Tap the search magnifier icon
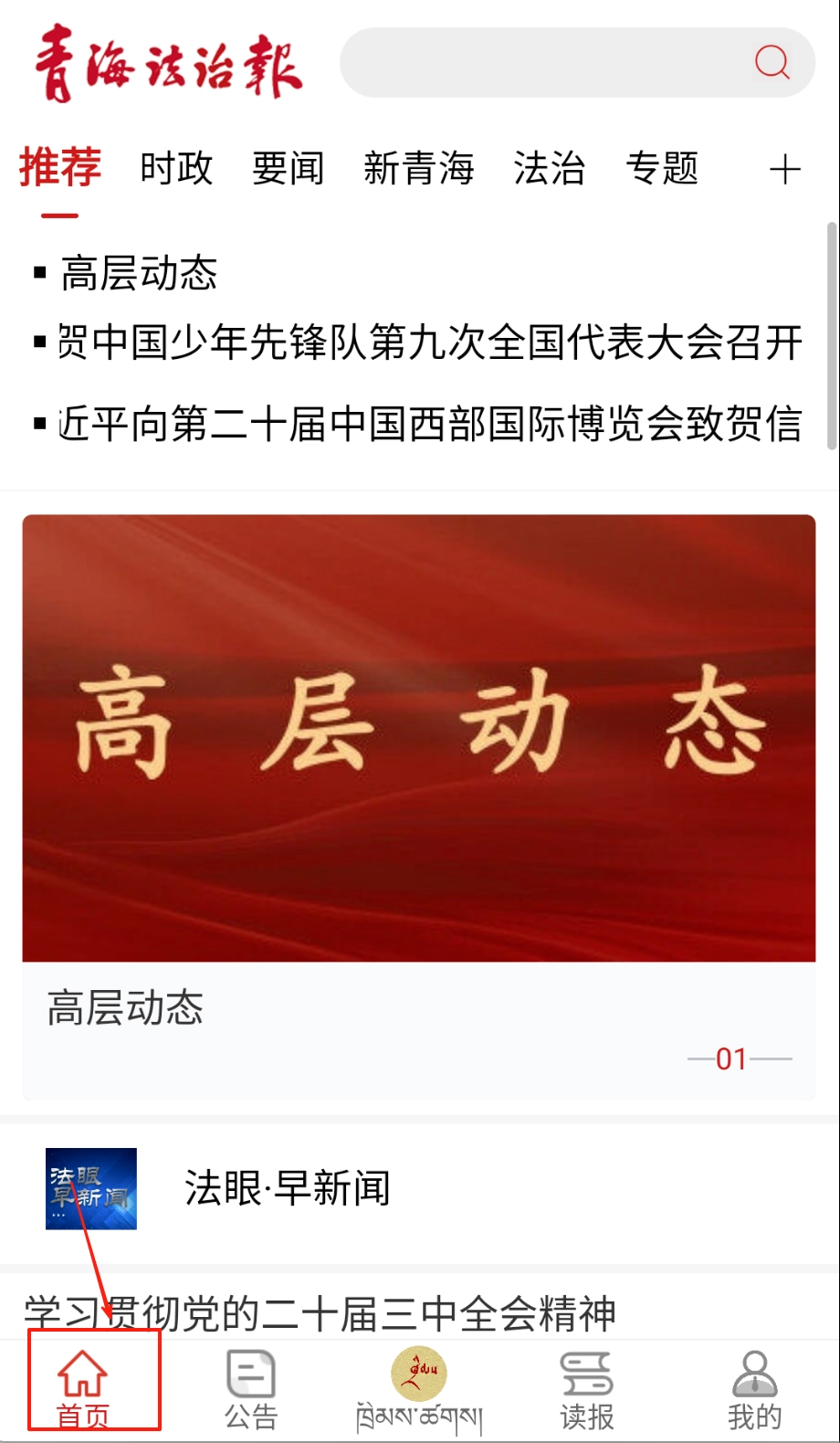 click(772, 62)
